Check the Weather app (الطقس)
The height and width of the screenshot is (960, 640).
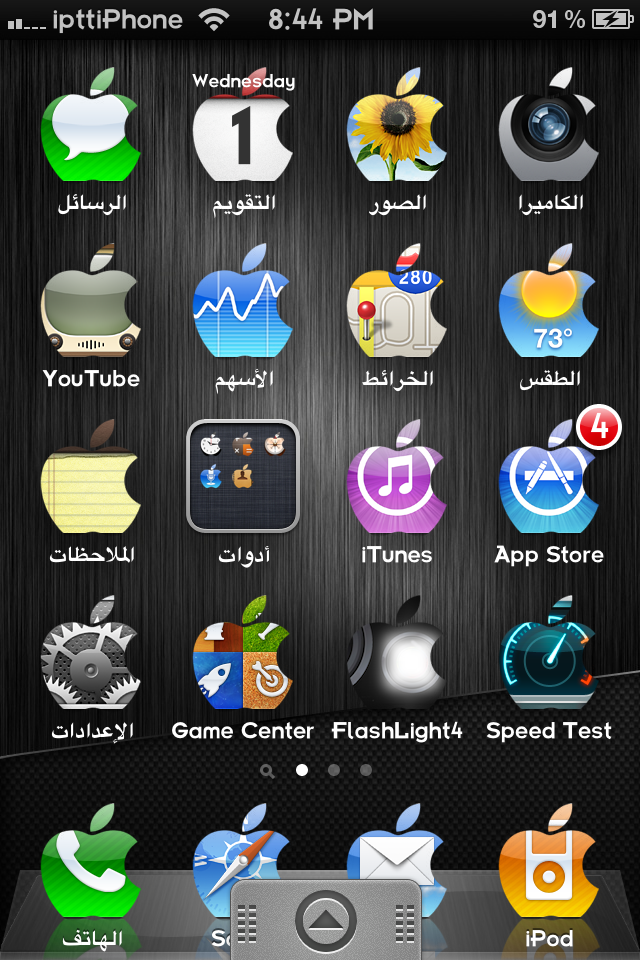point(549,306)
